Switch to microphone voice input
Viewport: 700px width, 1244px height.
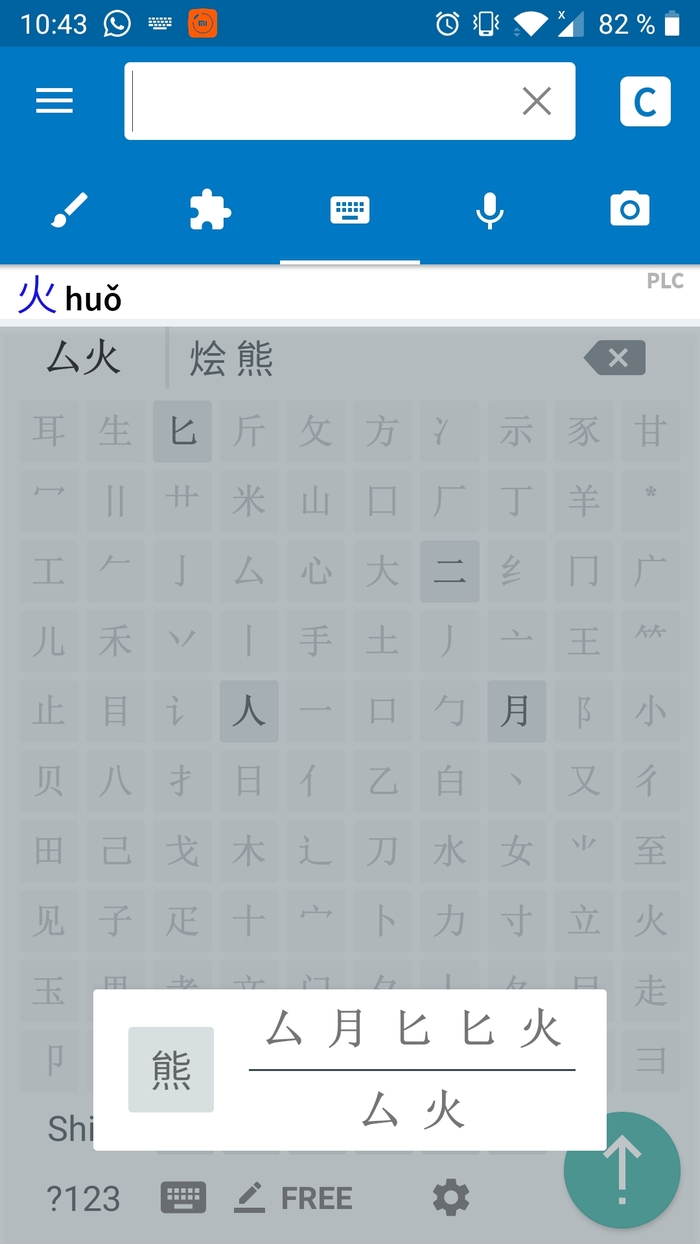(x=489, y=210)
